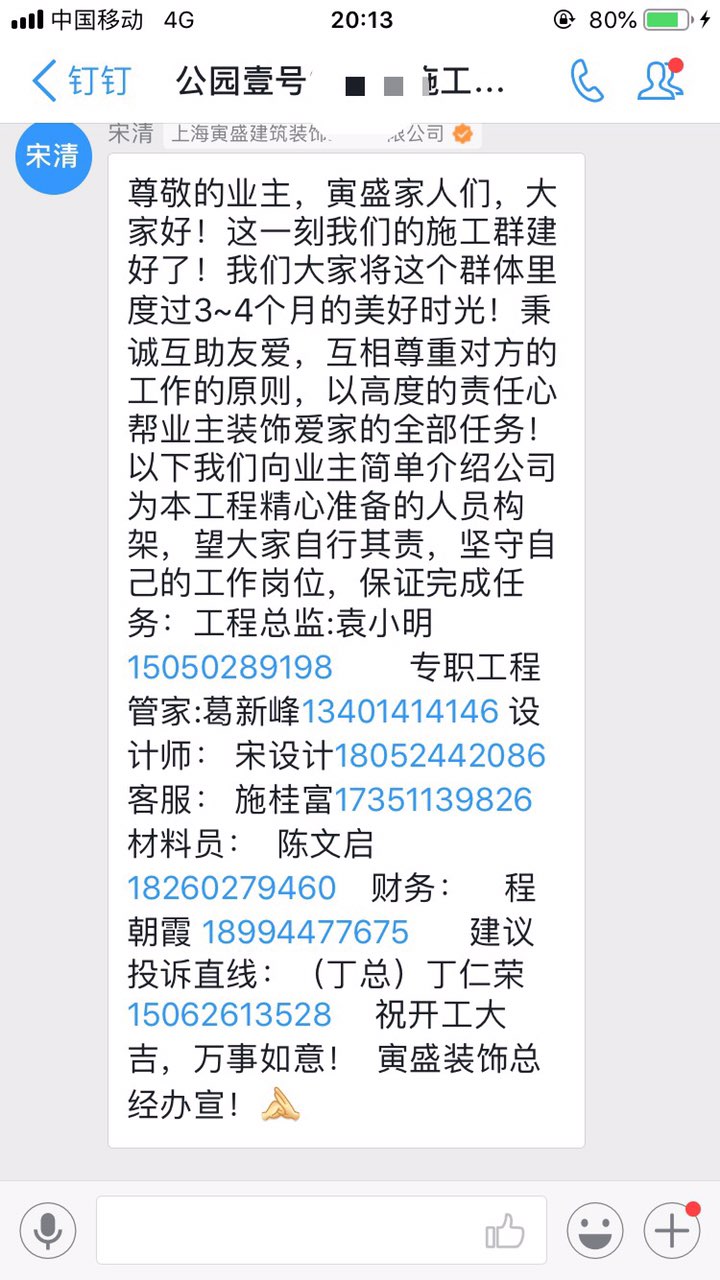The height and width of the screenshot is (1280, 720).
Task: Switch to voice message microphone
Action: (47, 1230)
